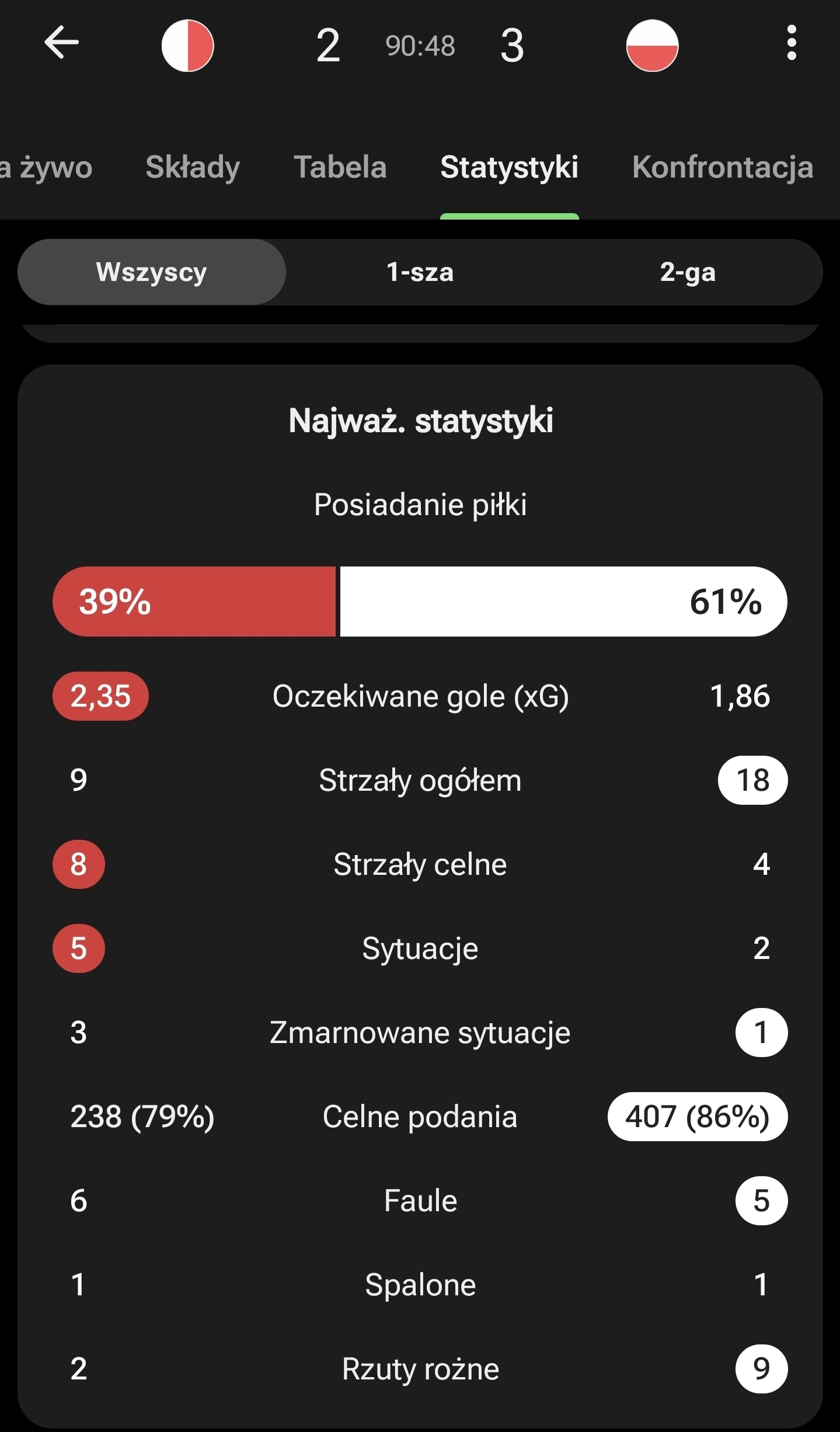Show stats for Wszyscy period
The height and width of the screenshot is (1432, 840).
pyautogui.click(x=152, y=272)
